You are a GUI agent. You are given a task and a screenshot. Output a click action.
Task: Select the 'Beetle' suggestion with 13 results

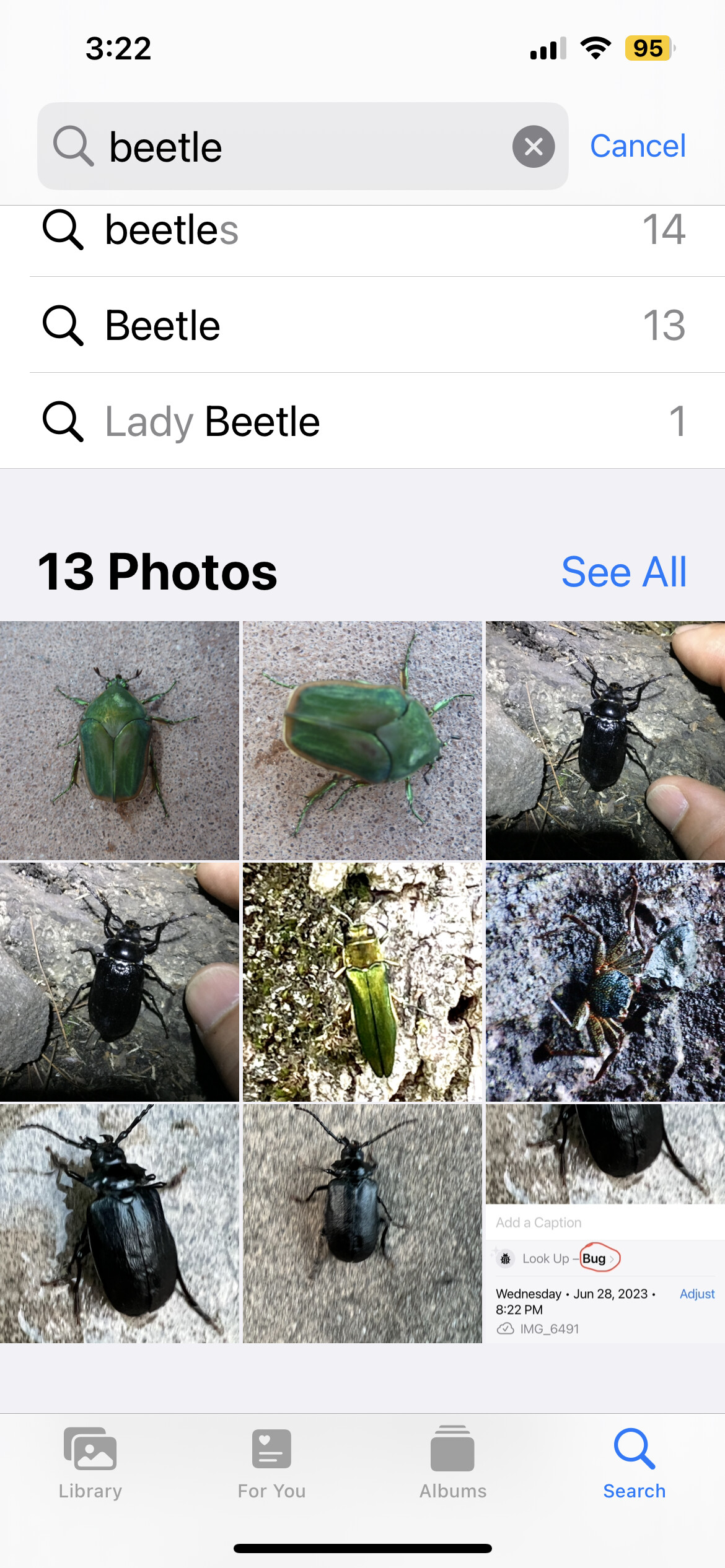[362, 325]
